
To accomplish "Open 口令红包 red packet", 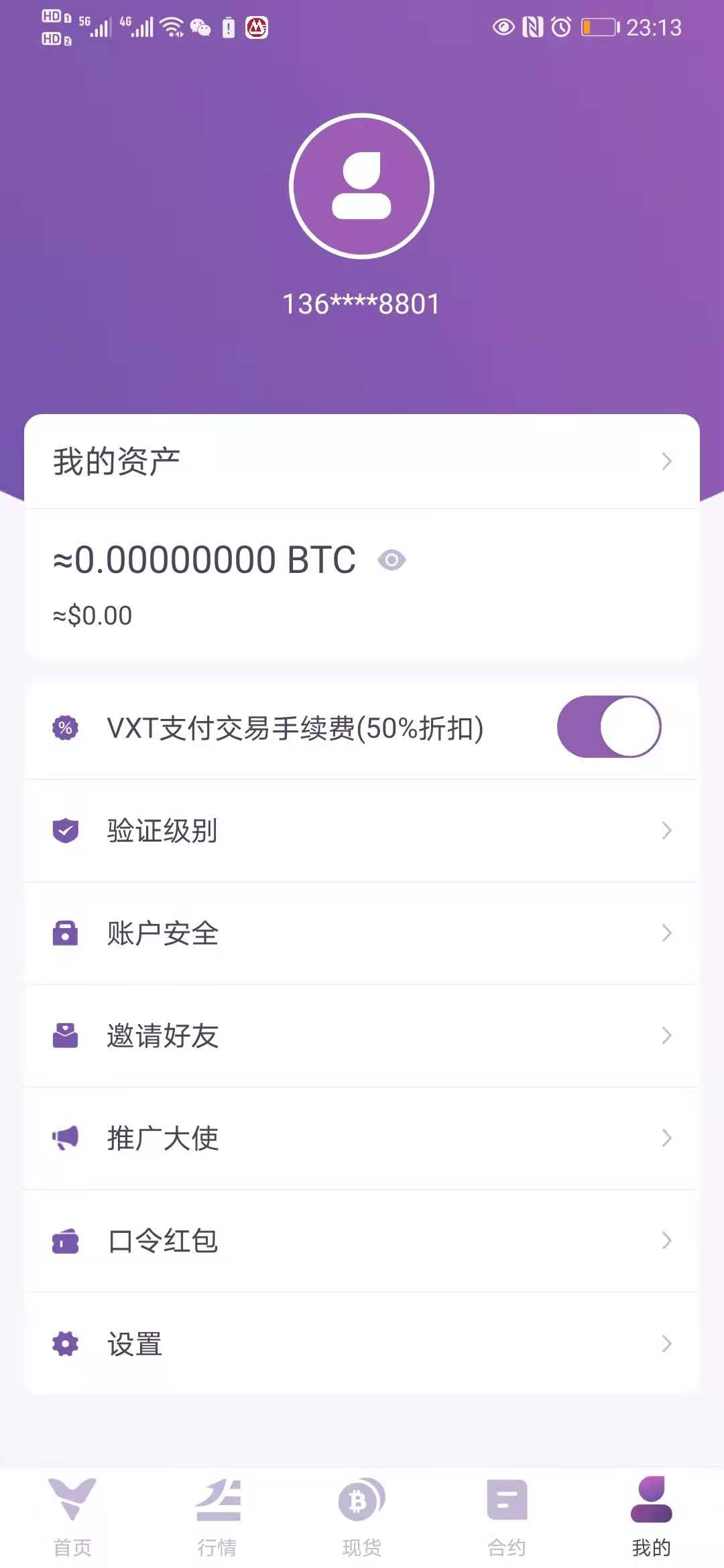I will click(362, 1241).
